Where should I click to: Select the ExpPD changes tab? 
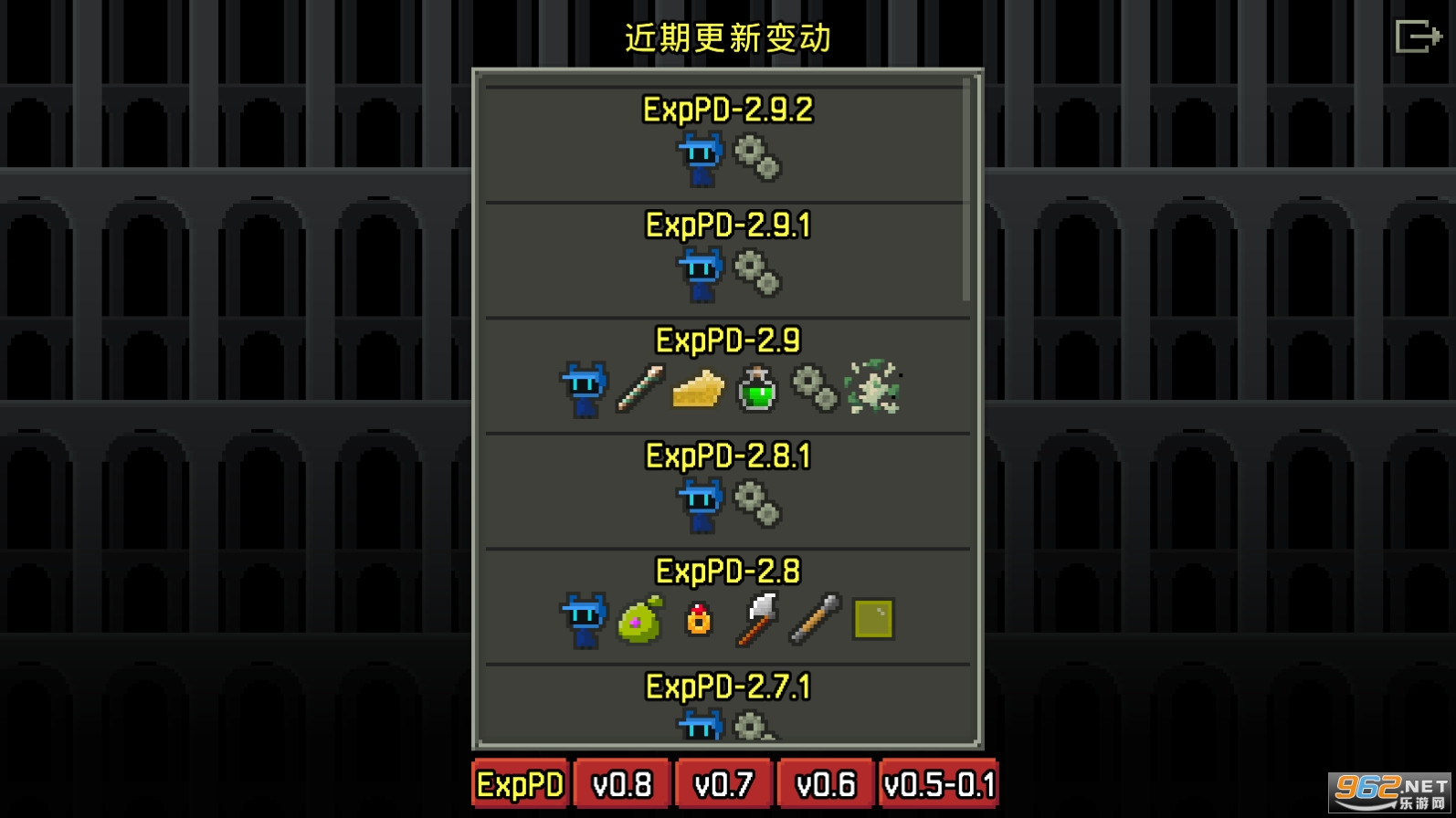521,784
